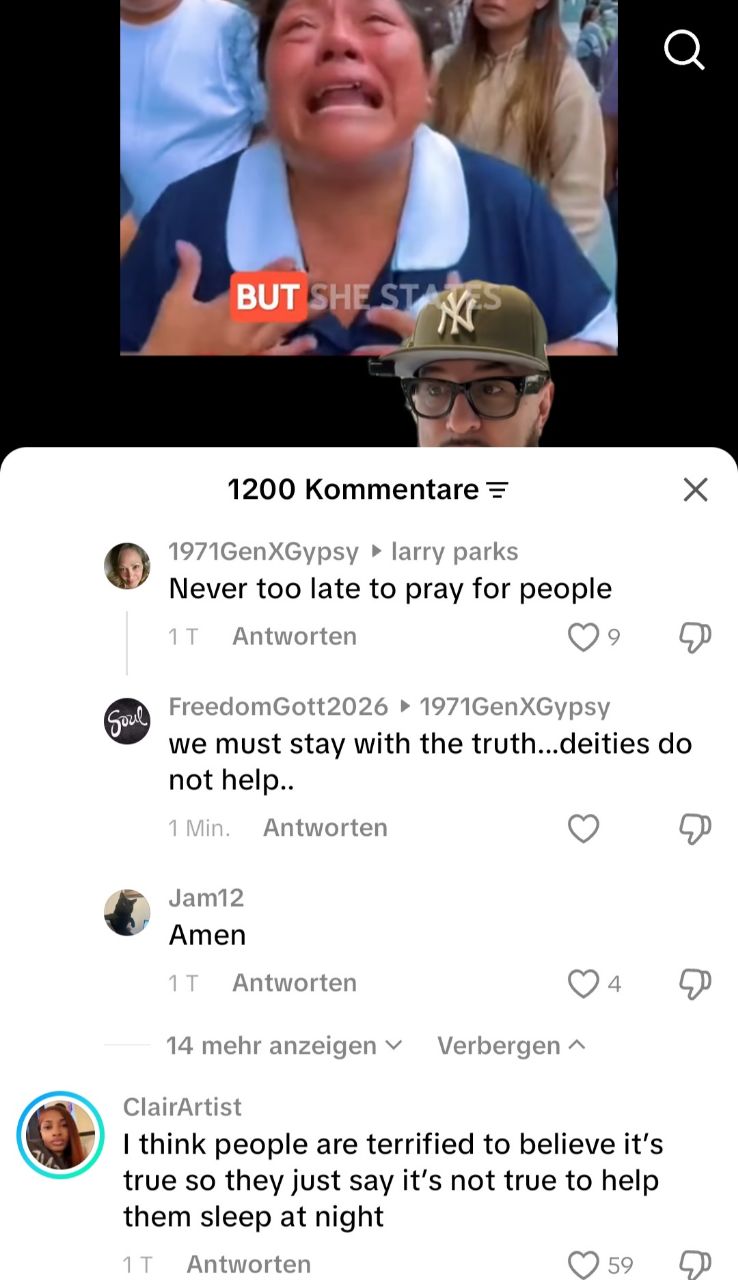
Task: Like ClairArtist's comment
Action: pyautogui.click(x=583, y=1265)
